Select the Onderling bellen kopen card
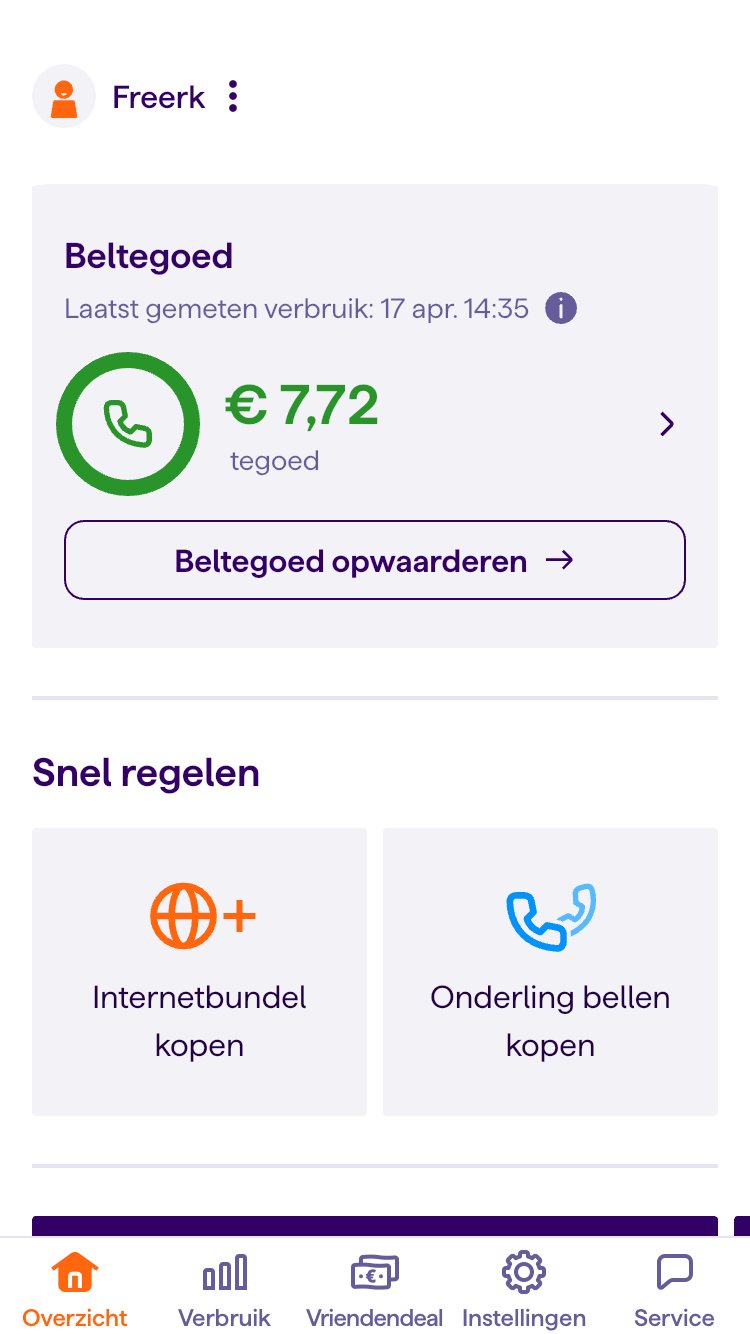Viewport: 750px width, 1334px height. pos(550,972)
